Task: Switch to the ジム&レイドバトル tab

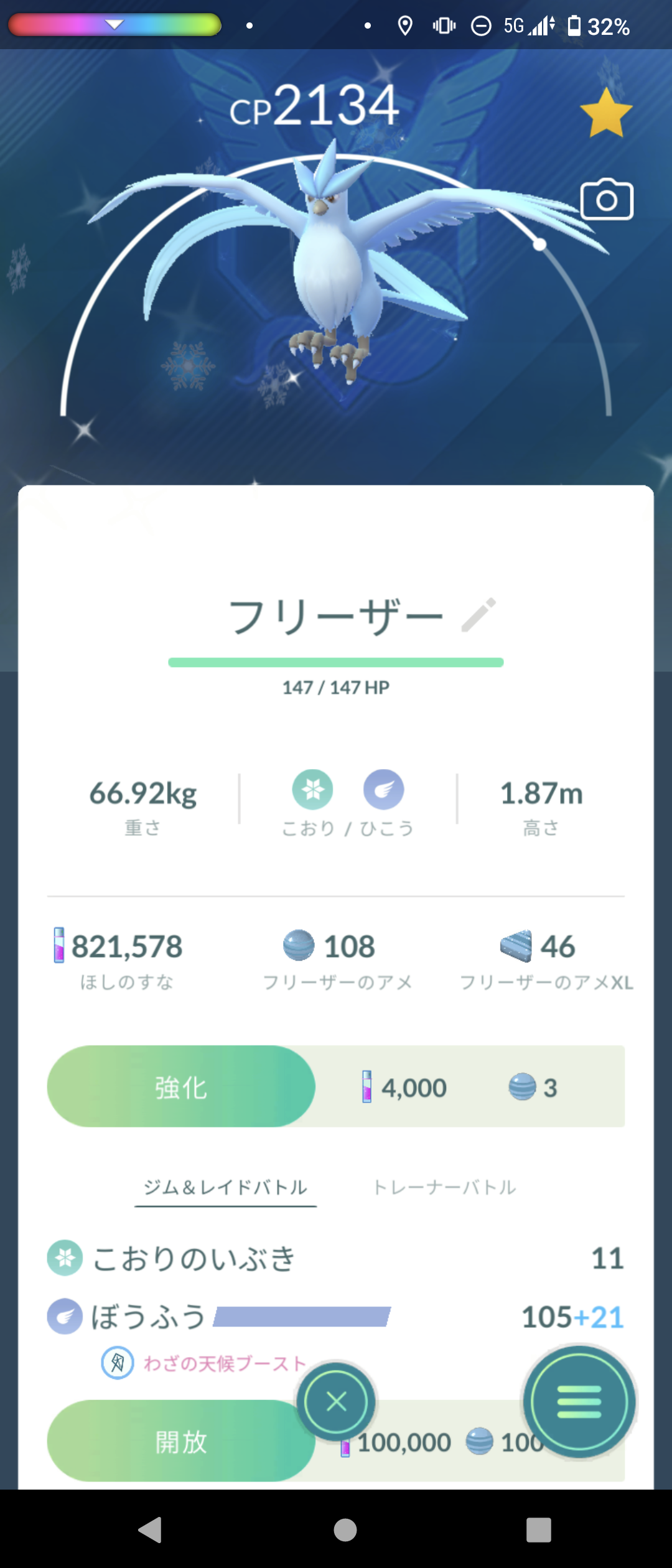Action: 225,1187
